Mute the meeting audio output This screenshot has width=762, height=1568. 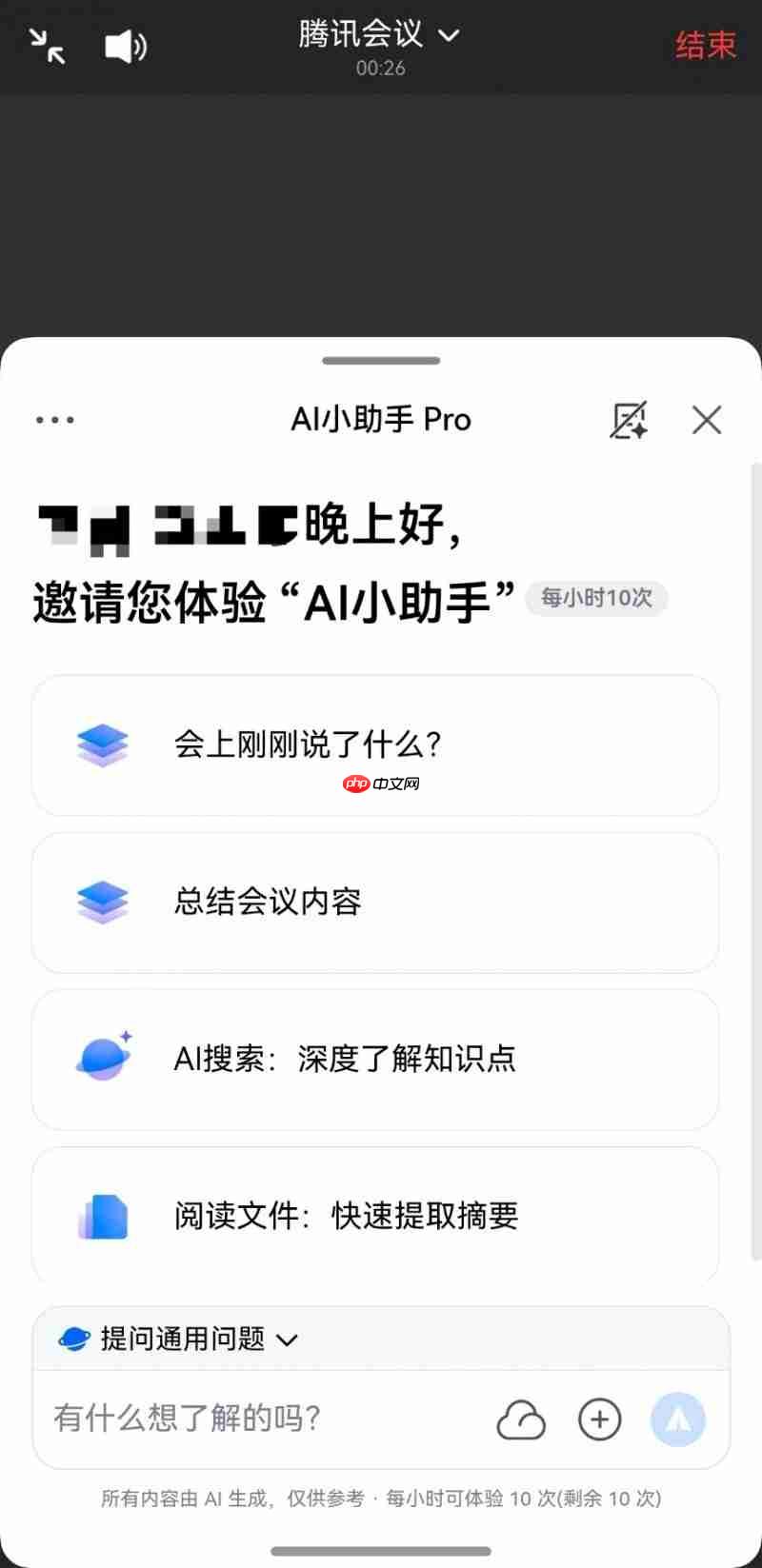(x=125, y=46)
